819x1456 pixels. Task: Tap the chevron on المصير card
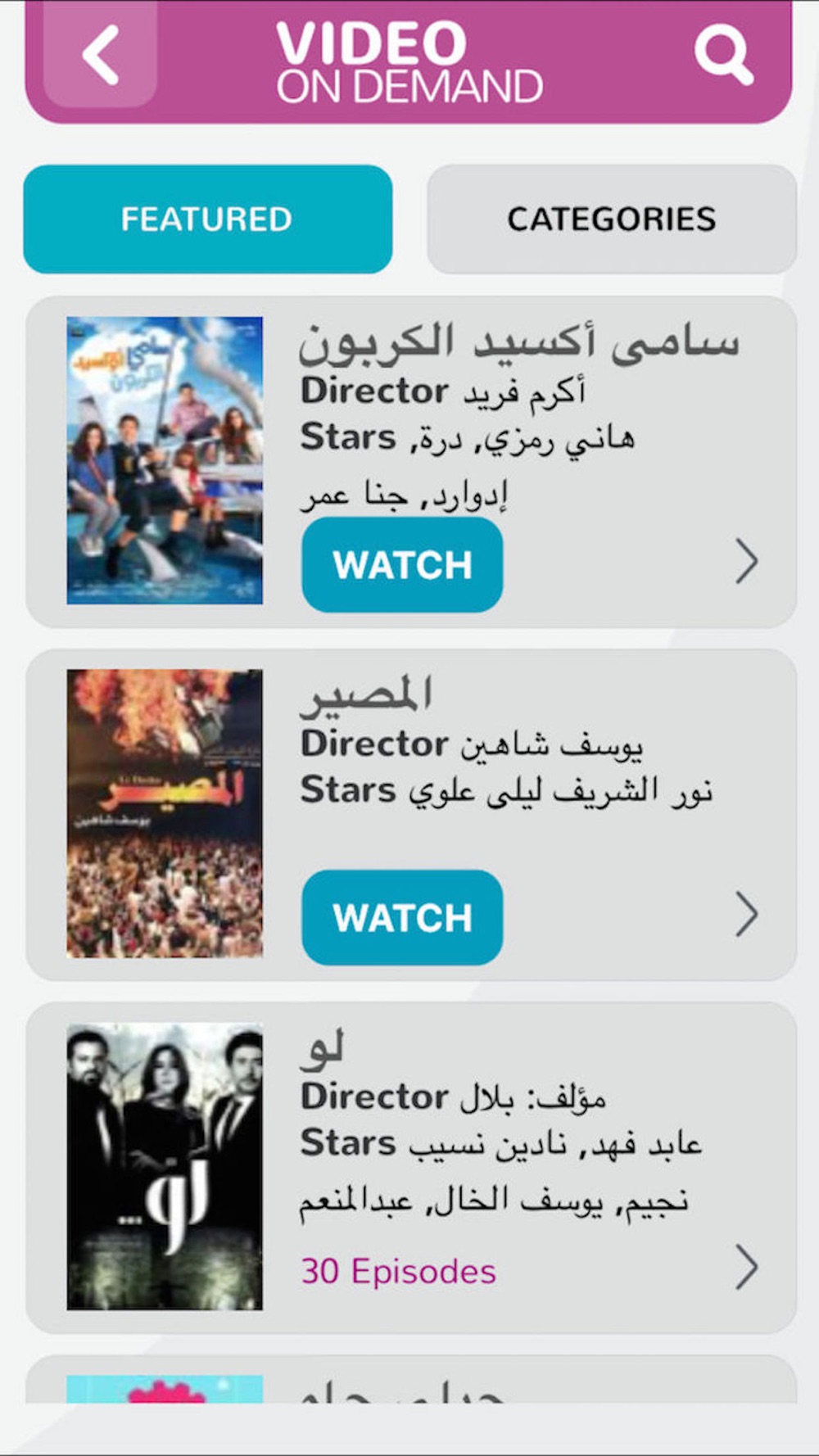pos(745,914)
